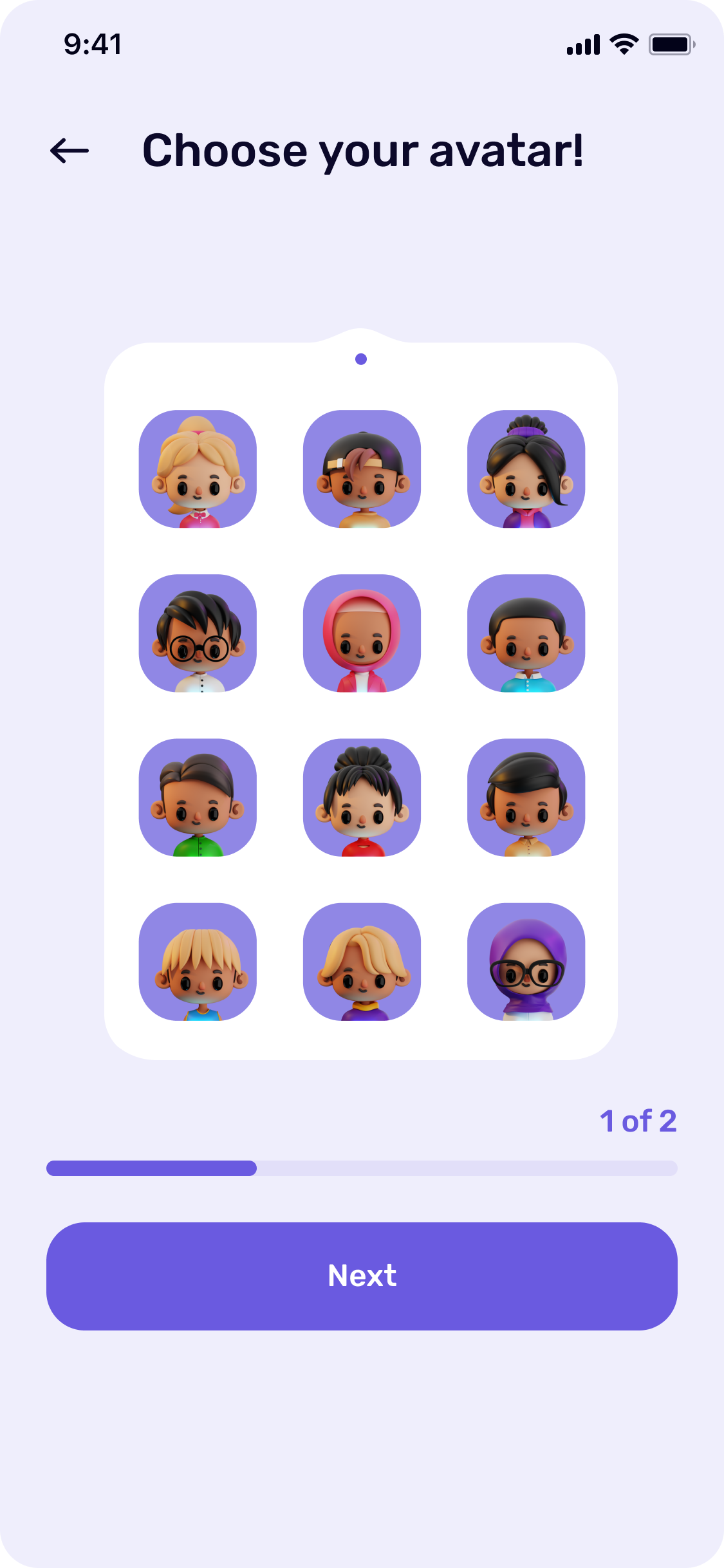Pick the short-haired boy in blue shirt
Screen dimensions: 724x1568
(526, 633)
